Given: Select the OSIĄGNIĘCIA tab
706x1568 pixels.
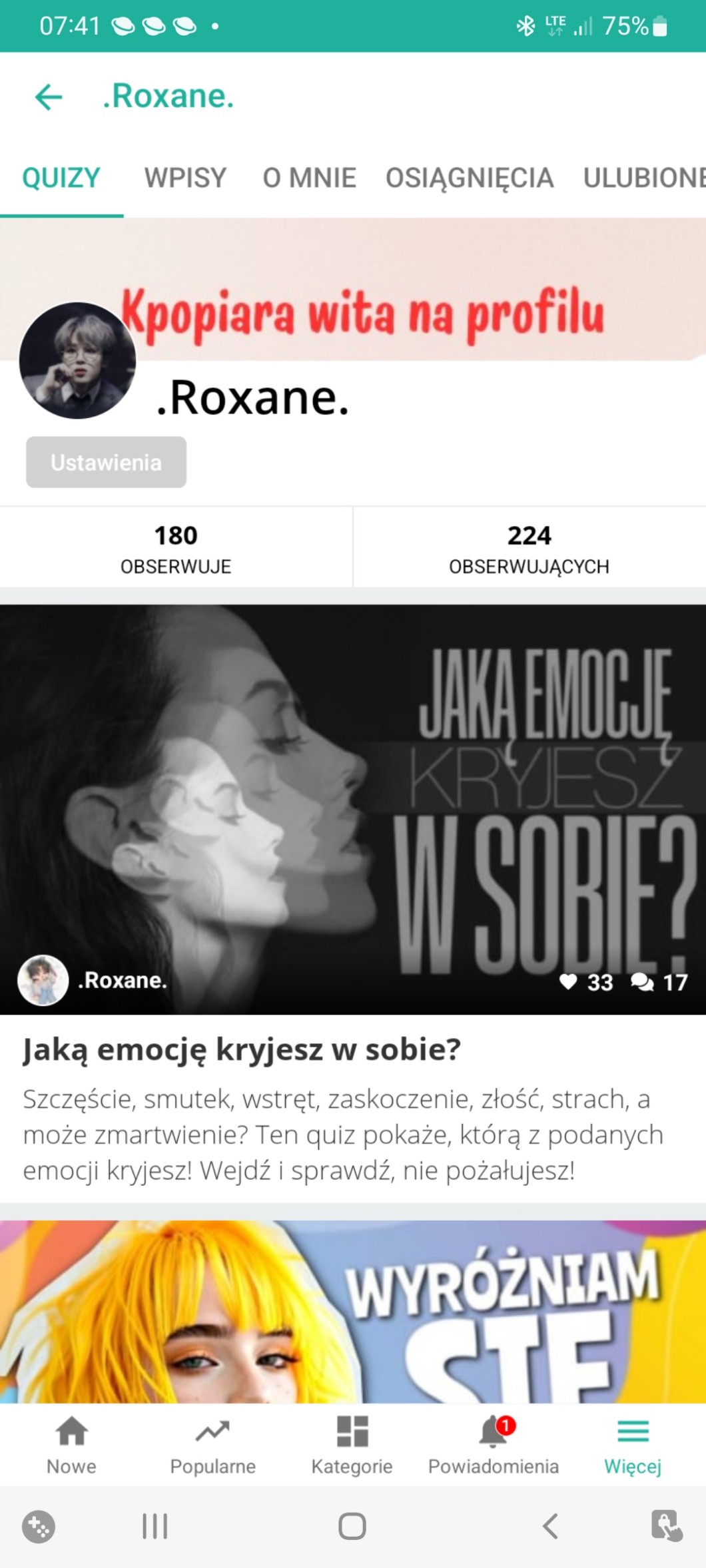Looking at the screenshot, I should point(469,178).
